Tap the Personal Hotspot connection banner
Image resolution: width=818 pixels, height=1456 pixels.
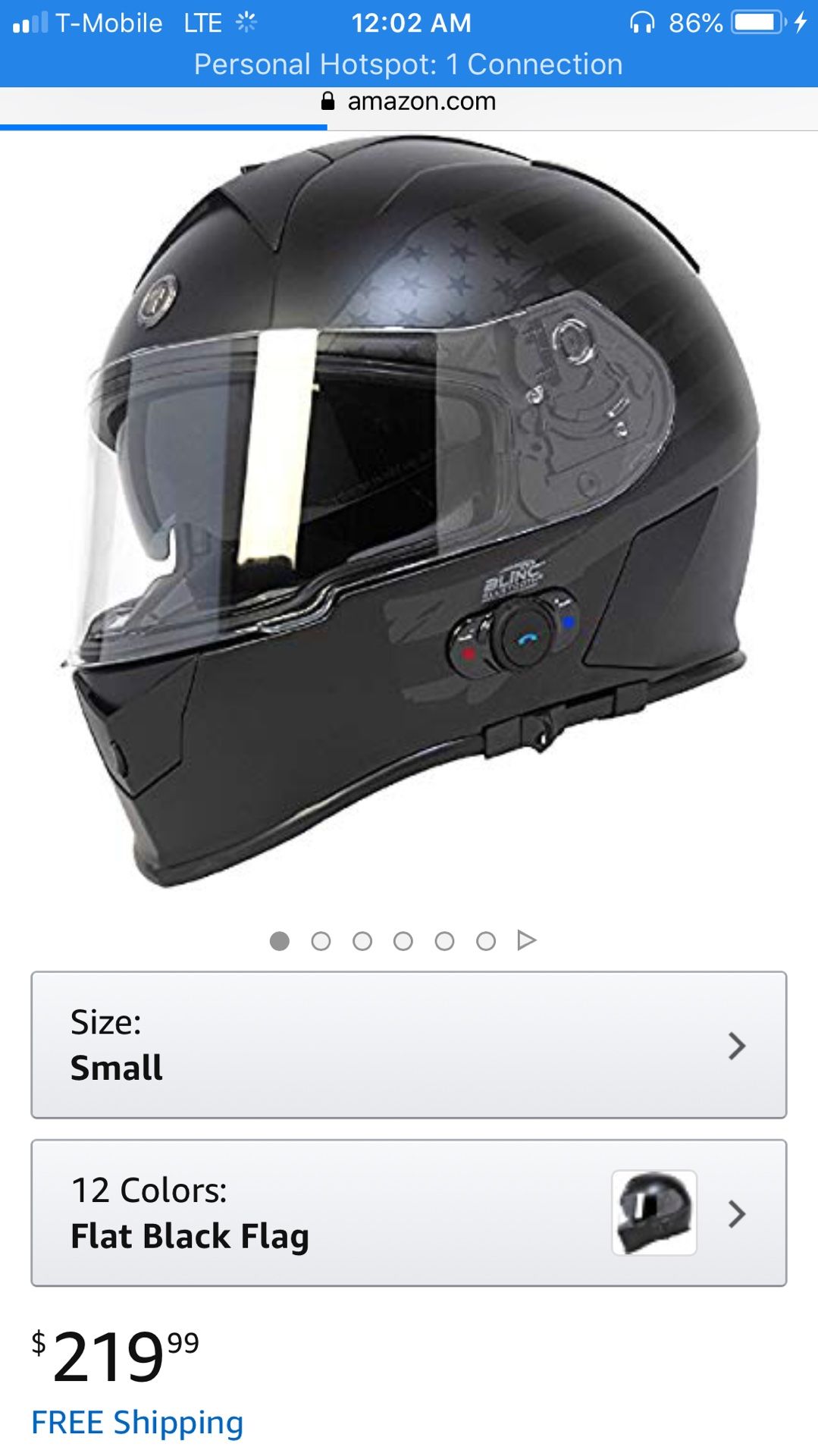coord(409,64)
